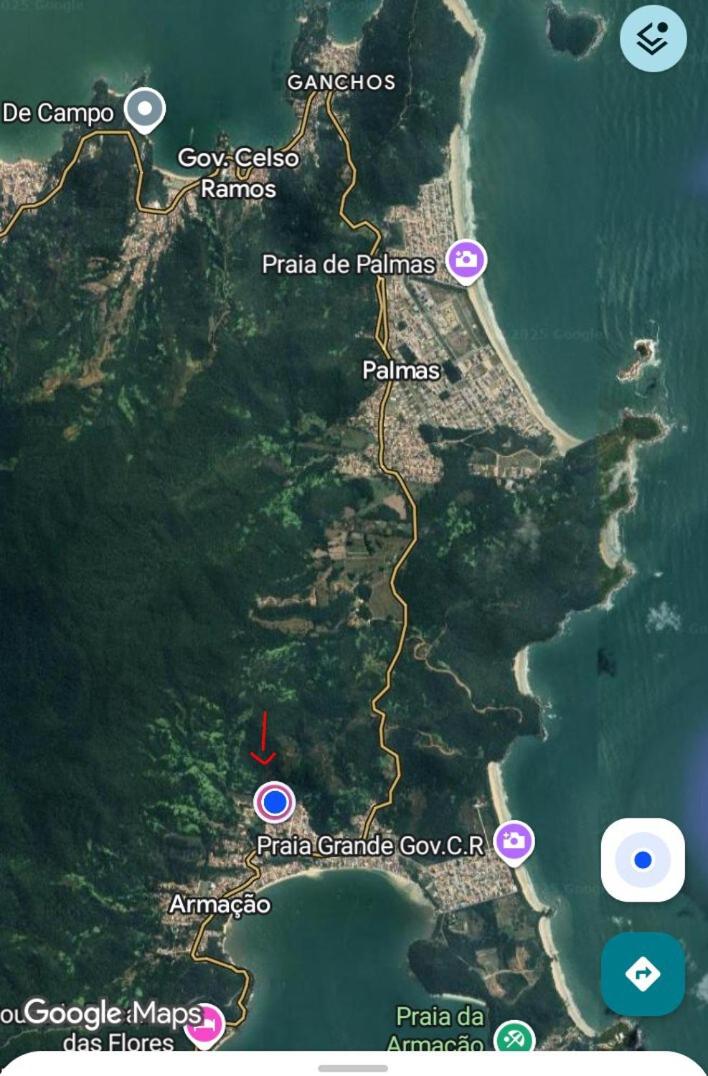Expand the bottom sheet handle
The width and height of the screenshot is (708, 1076).
pos(353,1068)
